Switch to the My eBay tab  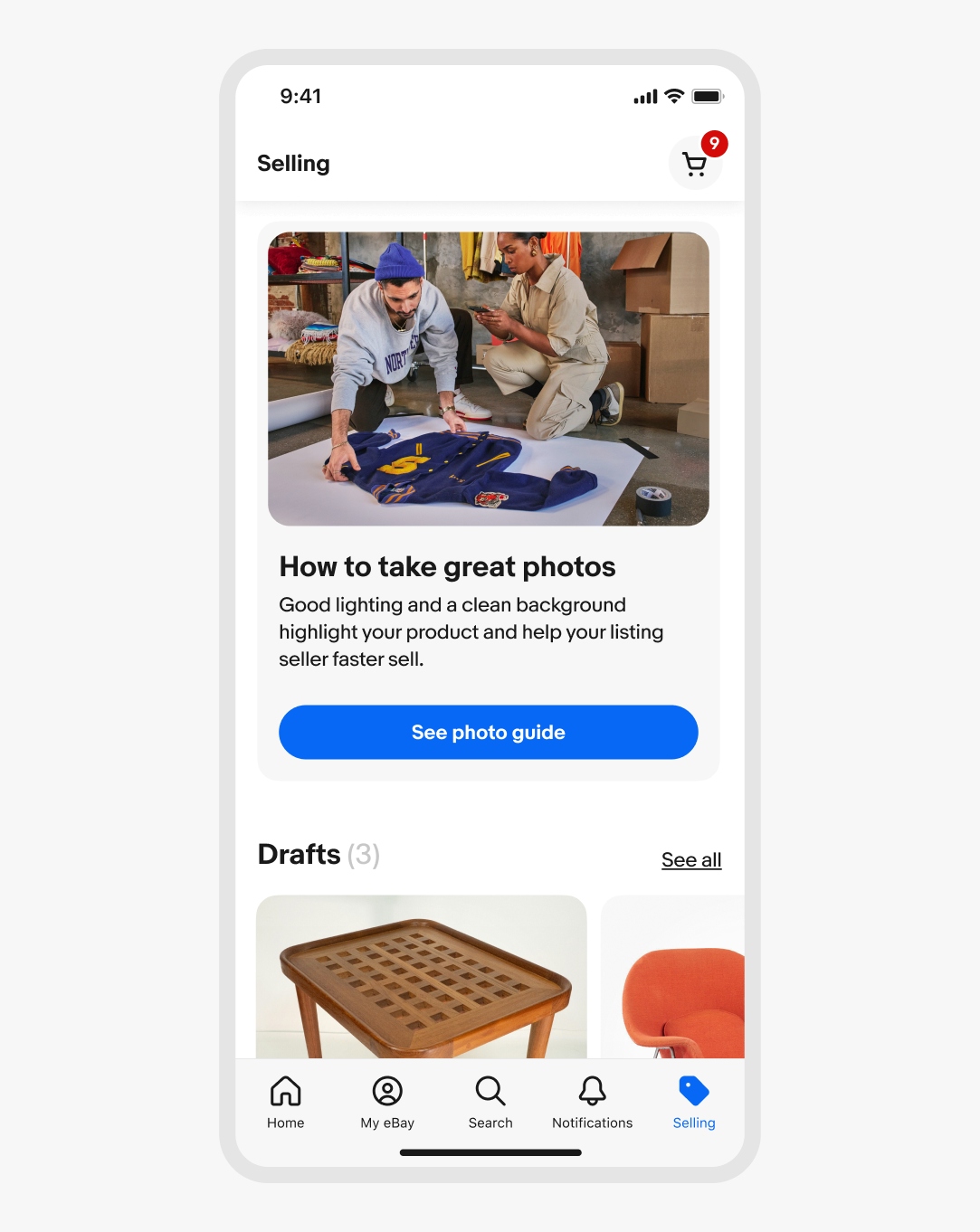point(387,1102)
